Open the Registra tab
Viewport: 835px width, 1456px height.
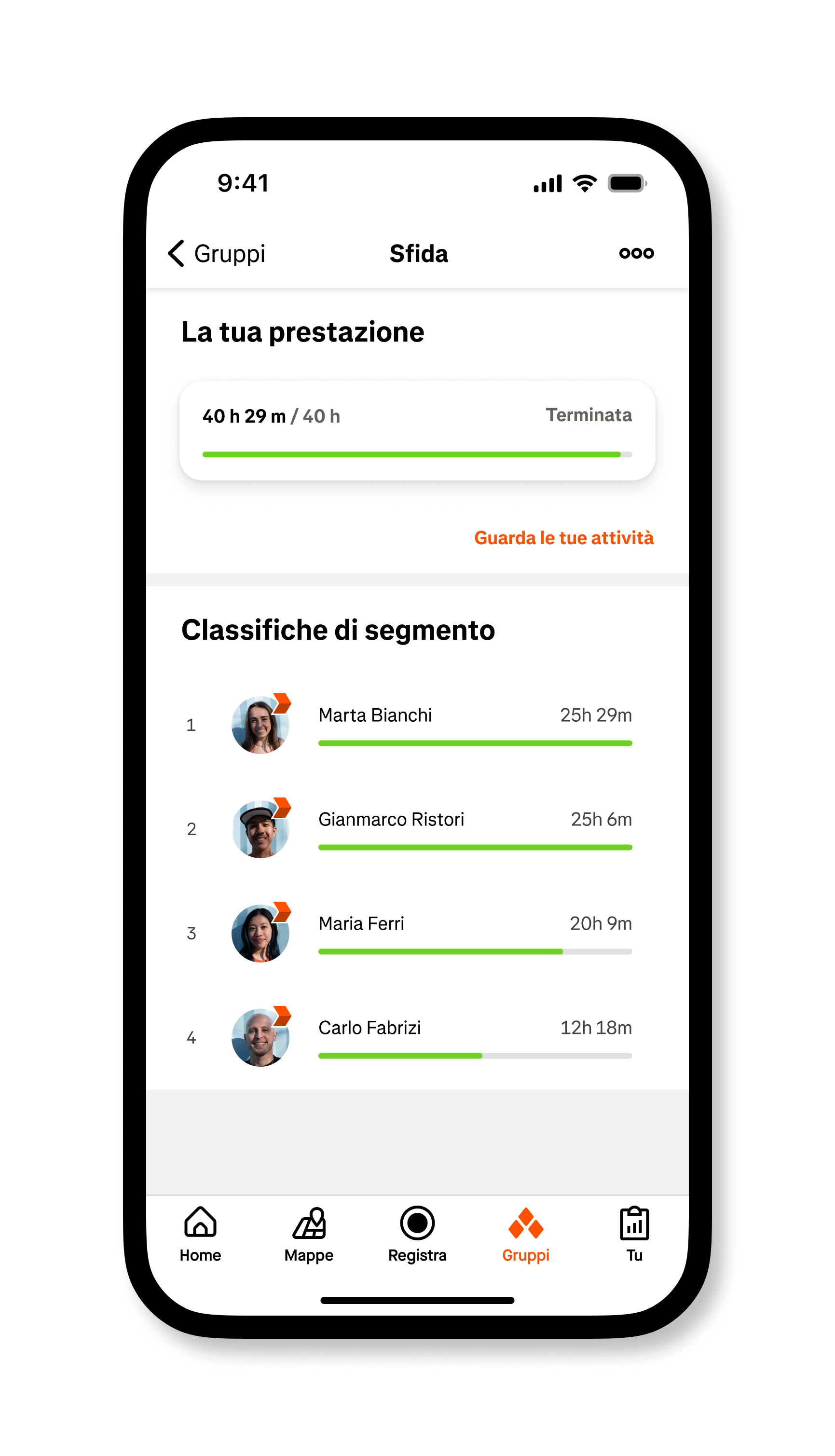(x=417, y=1235)
